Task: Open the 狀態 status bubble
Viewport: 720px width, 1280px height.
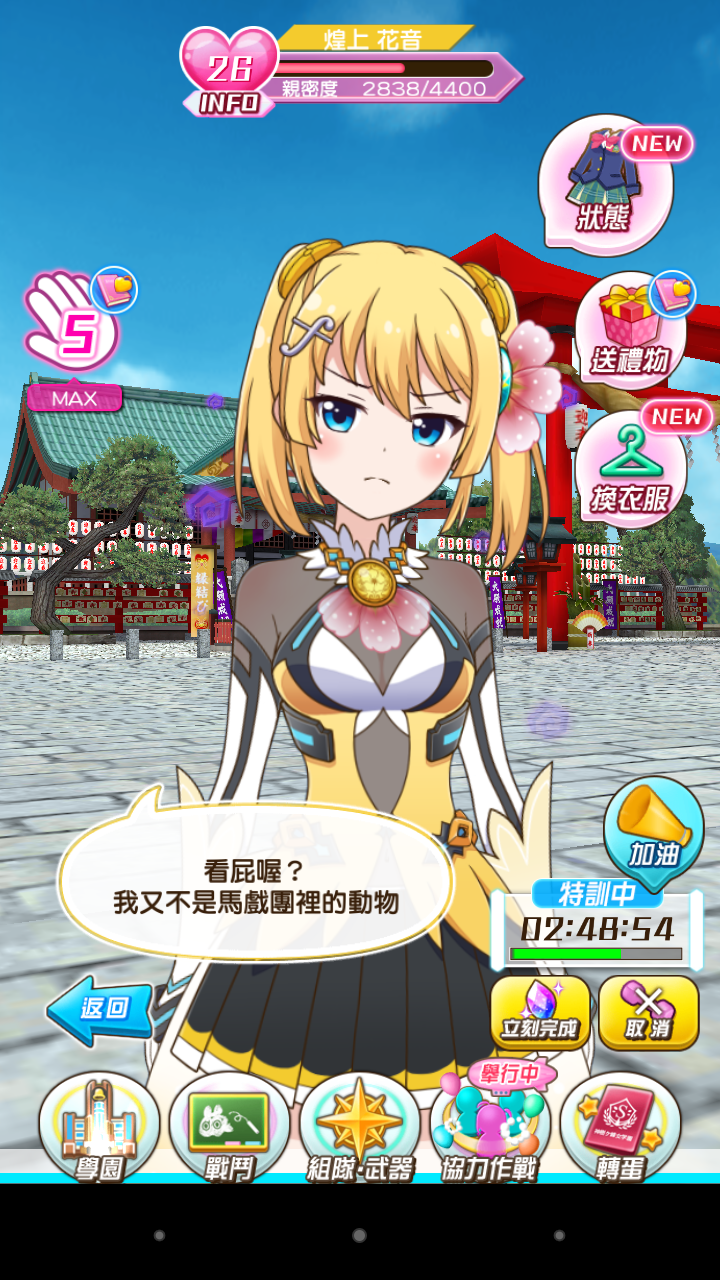Action: (x=605, y=185)
